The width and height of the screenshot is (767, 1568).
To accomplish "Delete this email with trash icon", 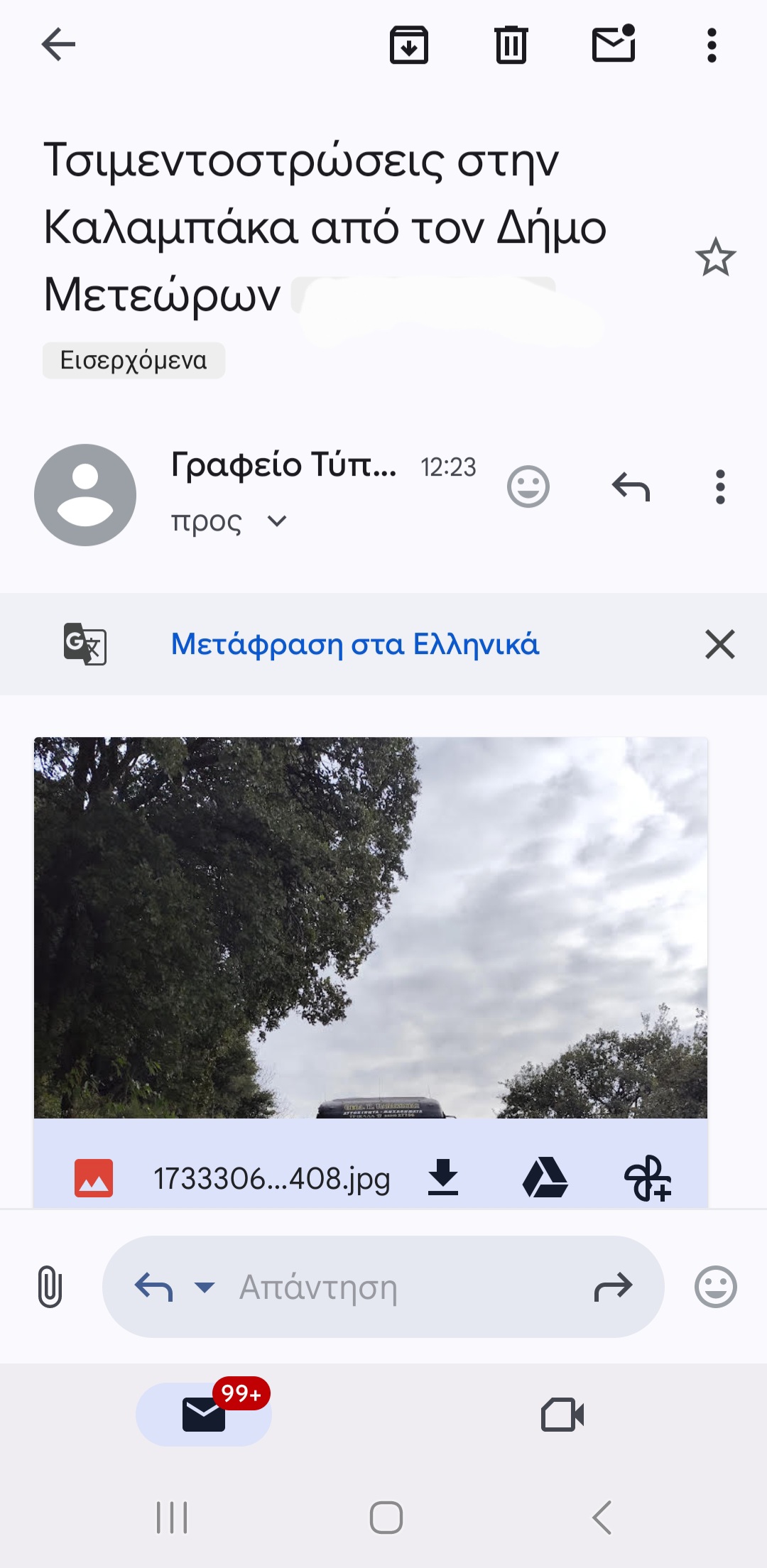I will coord(511,45).
